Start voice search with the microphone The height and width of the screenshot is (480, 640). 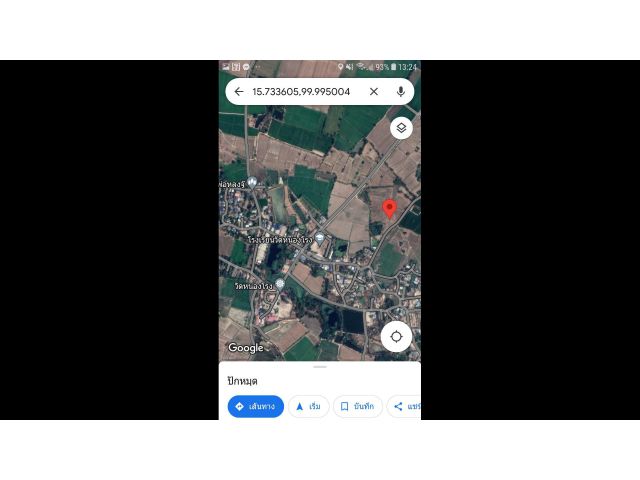pos(401,91)
